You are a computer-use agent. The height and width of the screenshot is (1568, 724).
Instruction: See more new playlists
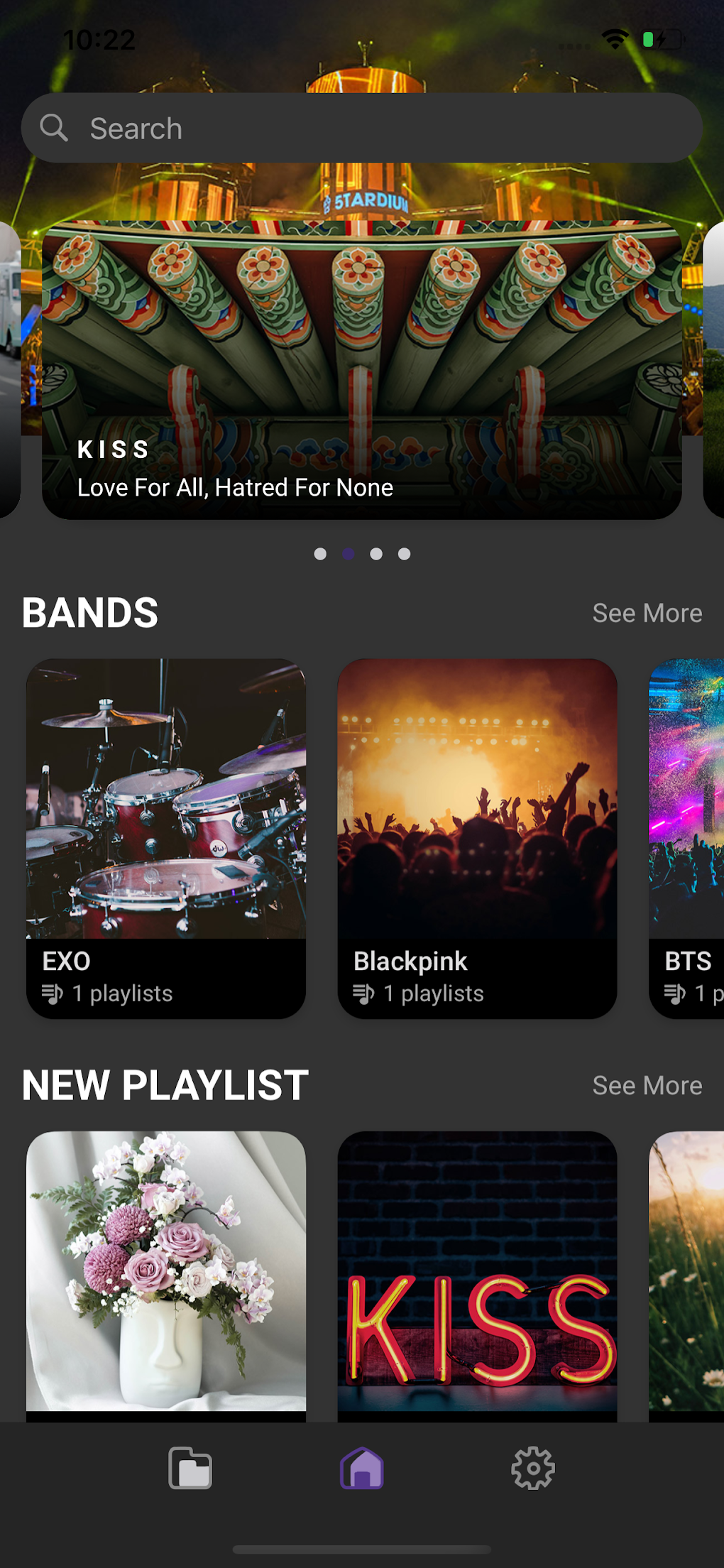pyautogui.click(x=647, y=1086)
